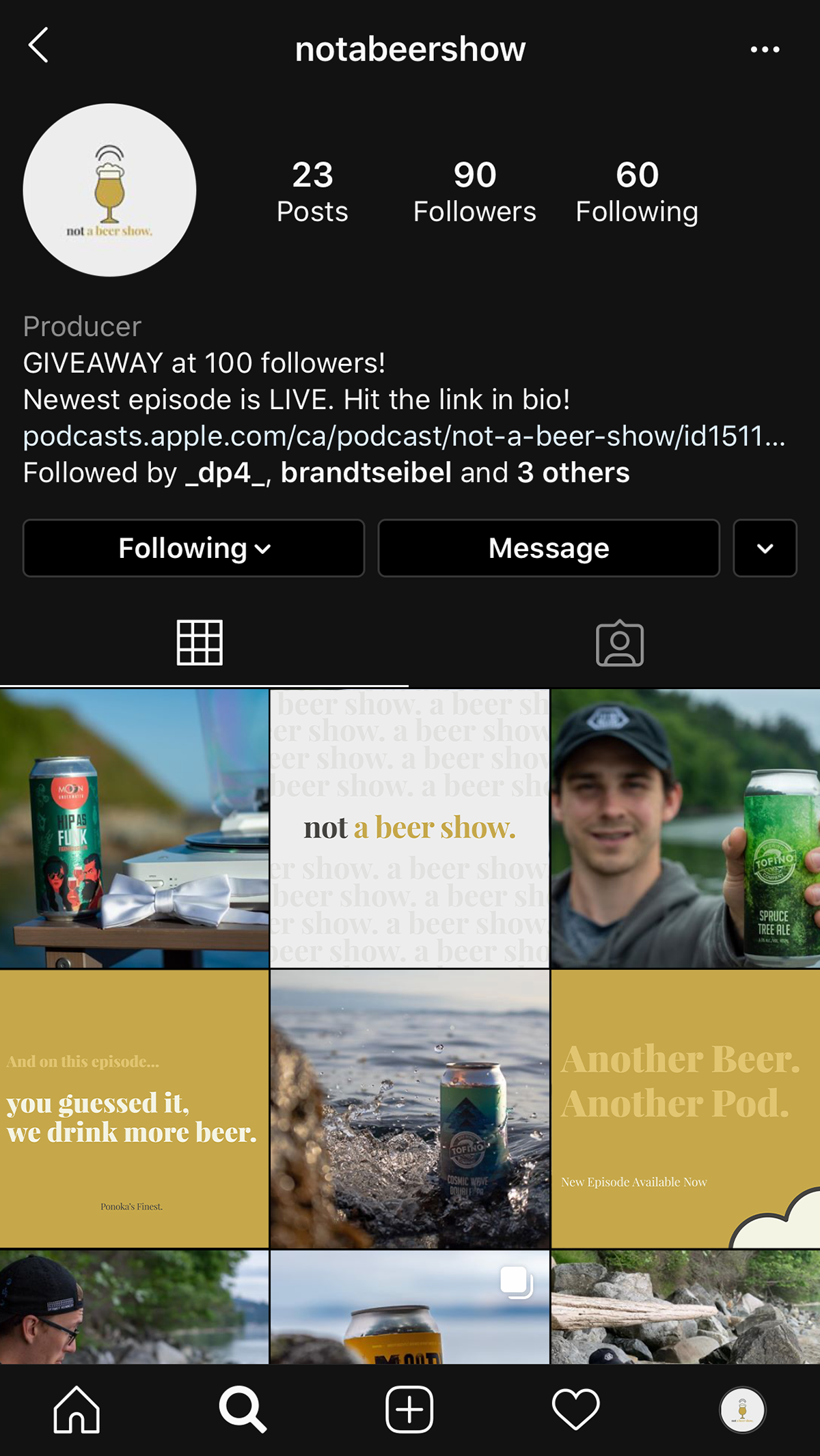The image size is (820, 1456).
Task: Open the 'not a beer show.' logo post
Action: [410, 828]
